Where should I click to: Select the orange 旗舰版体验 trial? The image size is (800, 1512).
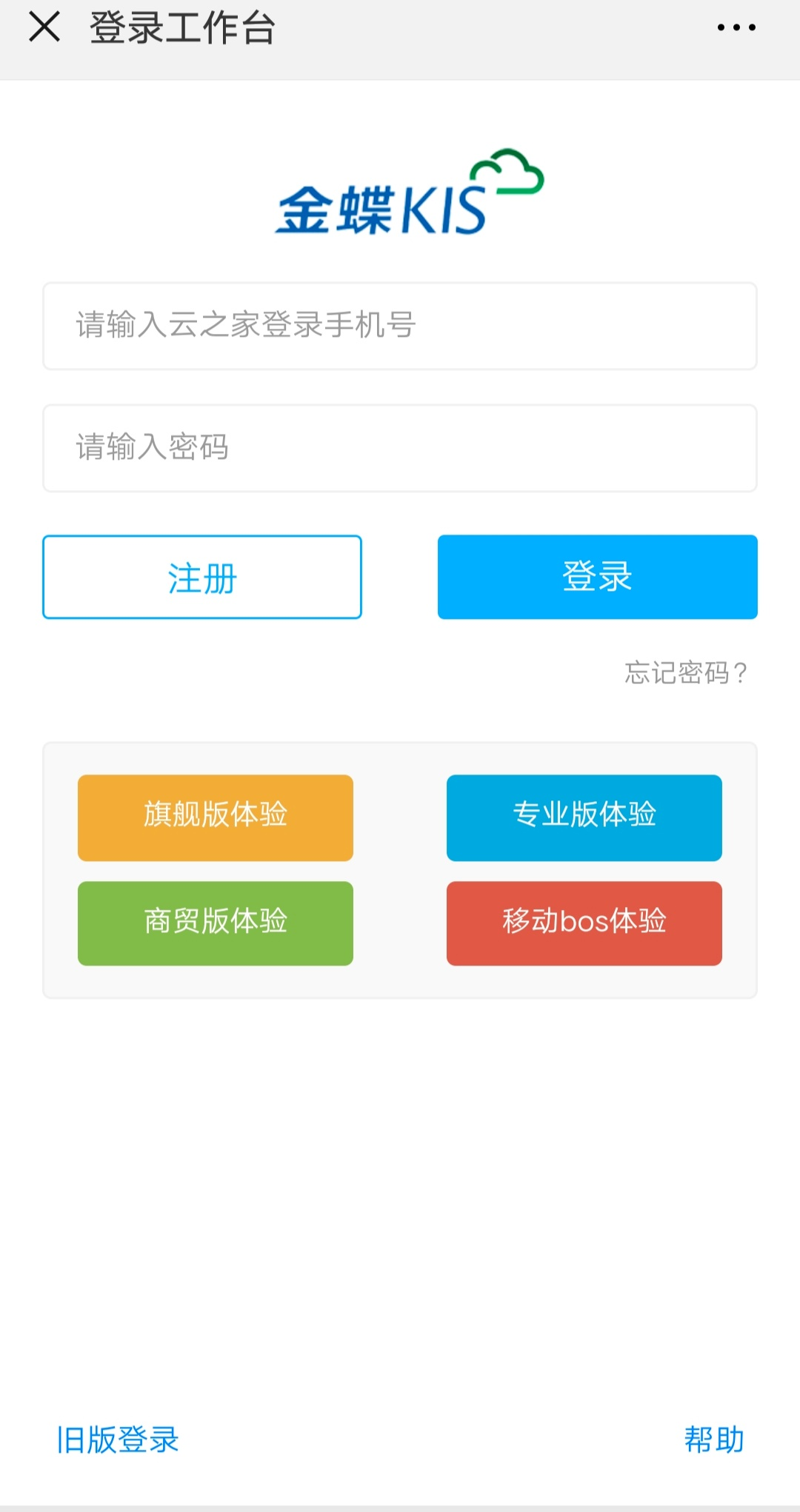[214, 817]
